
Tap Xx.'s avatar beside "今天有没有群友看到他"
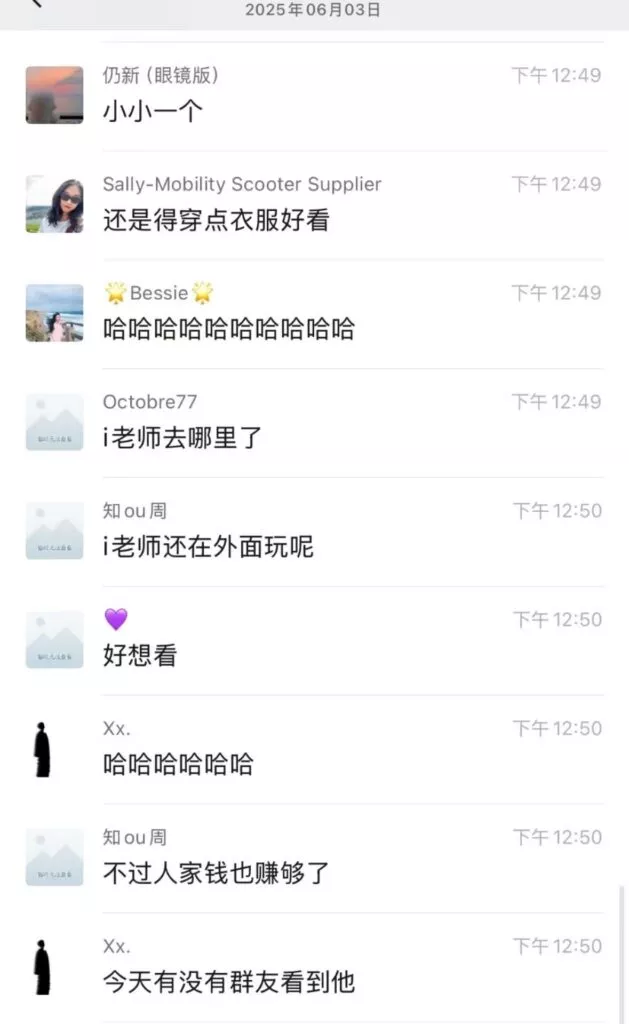[42, 967]
